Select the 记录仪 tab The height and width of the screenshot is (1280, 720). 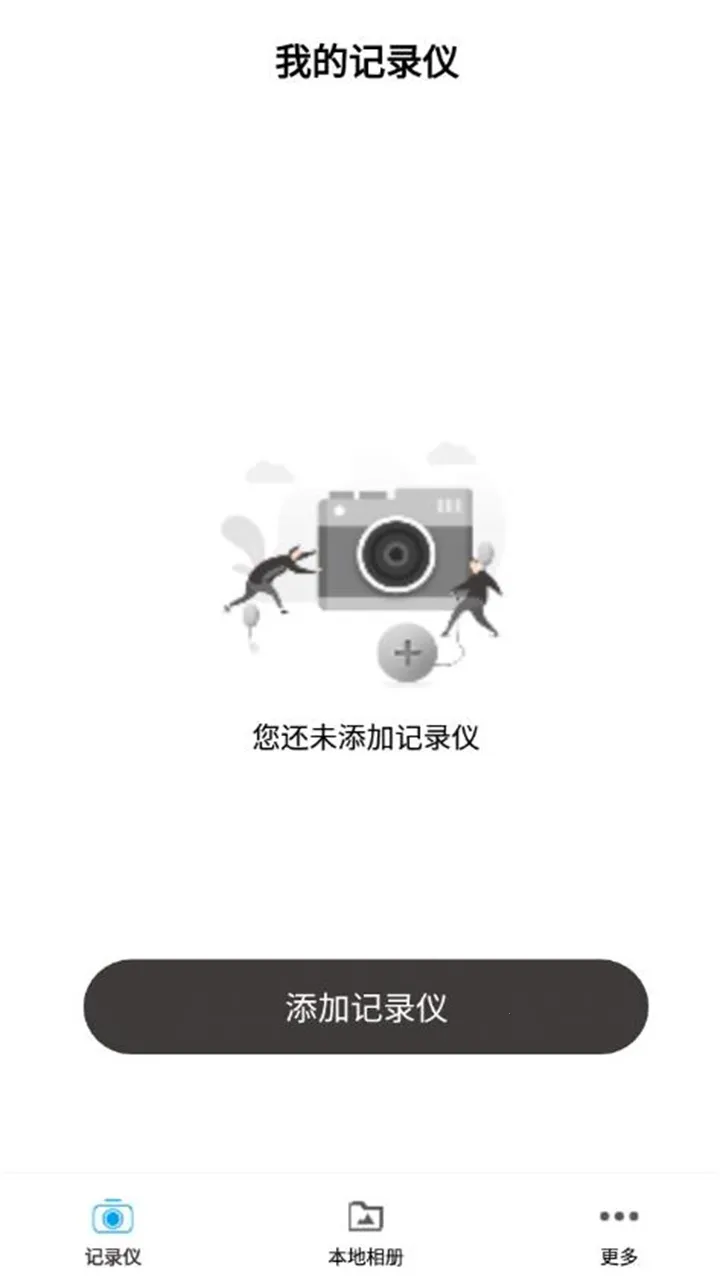click(x=112, y=1232)
